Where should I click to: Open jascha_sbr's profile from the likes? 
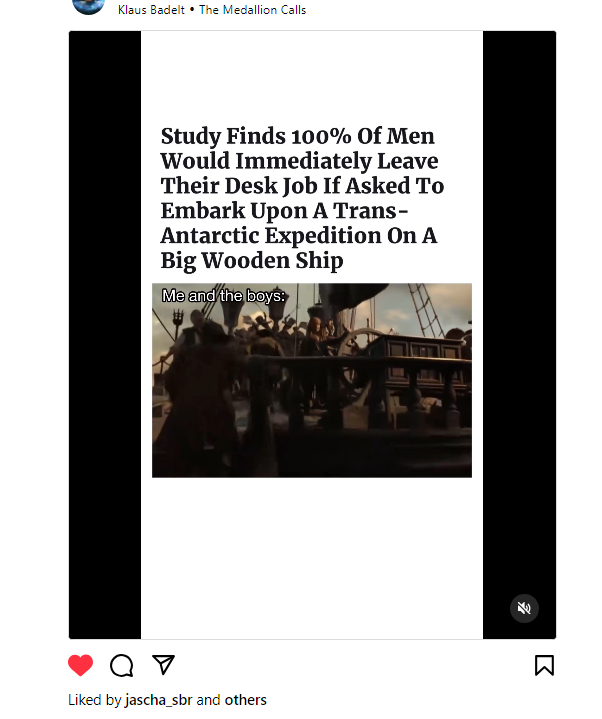158,700
